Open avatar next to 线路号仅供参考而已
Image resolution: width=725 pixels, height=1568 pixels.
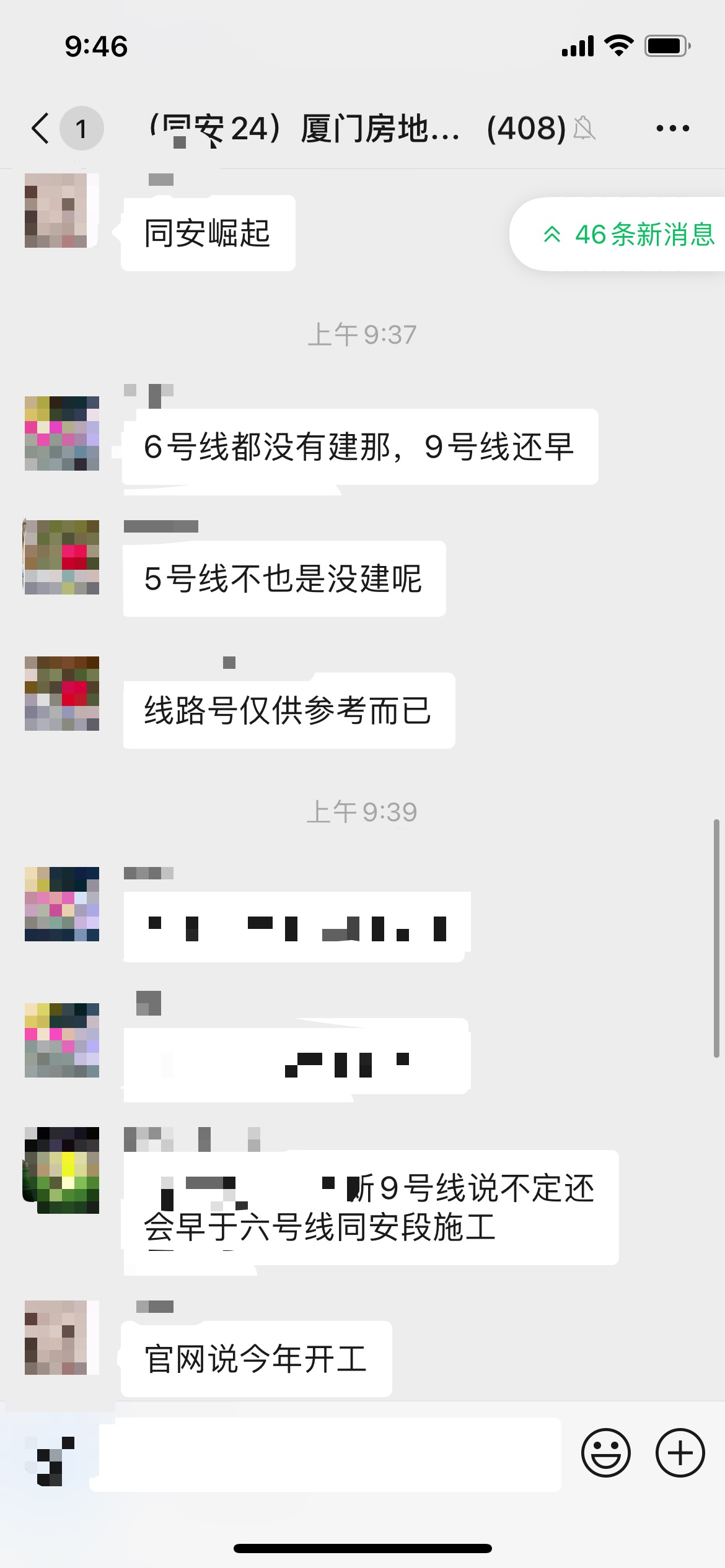61,694
